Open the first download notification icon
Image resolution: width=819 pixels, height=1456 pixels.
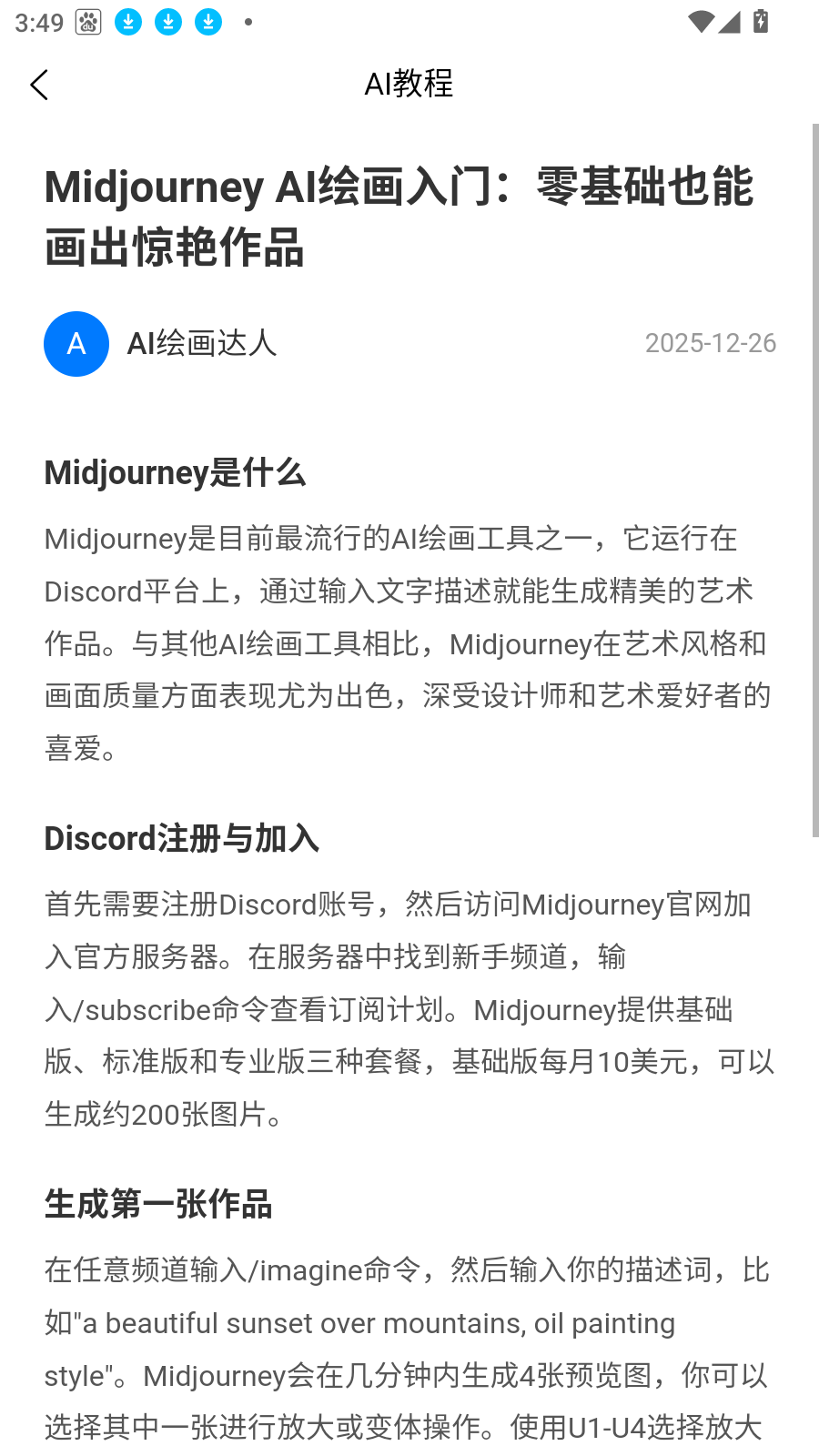(128, 21)
